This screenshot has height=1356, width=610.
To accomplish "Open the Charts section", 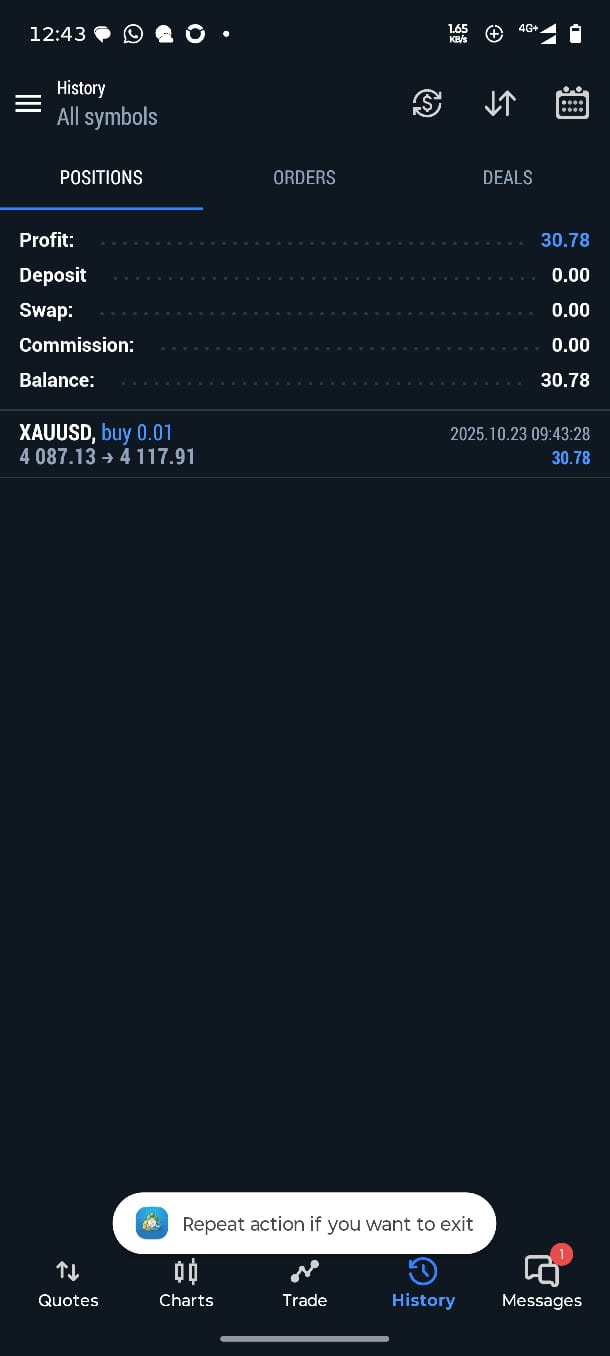I will click(186, 1283).
